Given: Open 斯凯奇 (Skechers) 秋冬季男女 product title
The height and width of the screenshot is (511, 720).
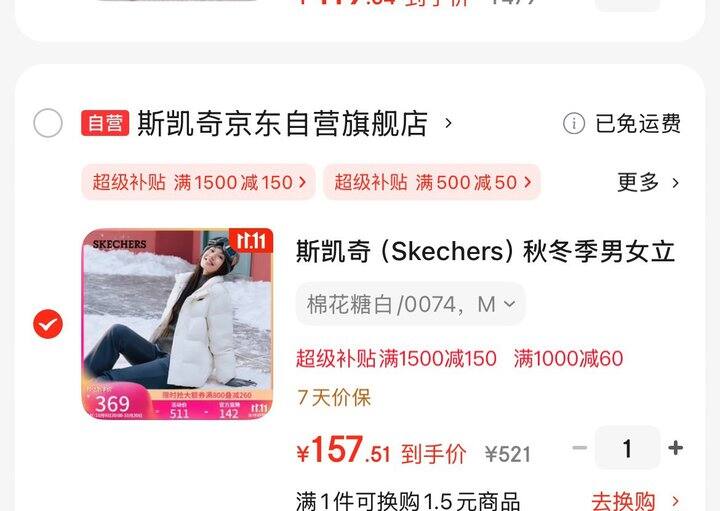Looking at the screenshot, I should tap(485, 251).
